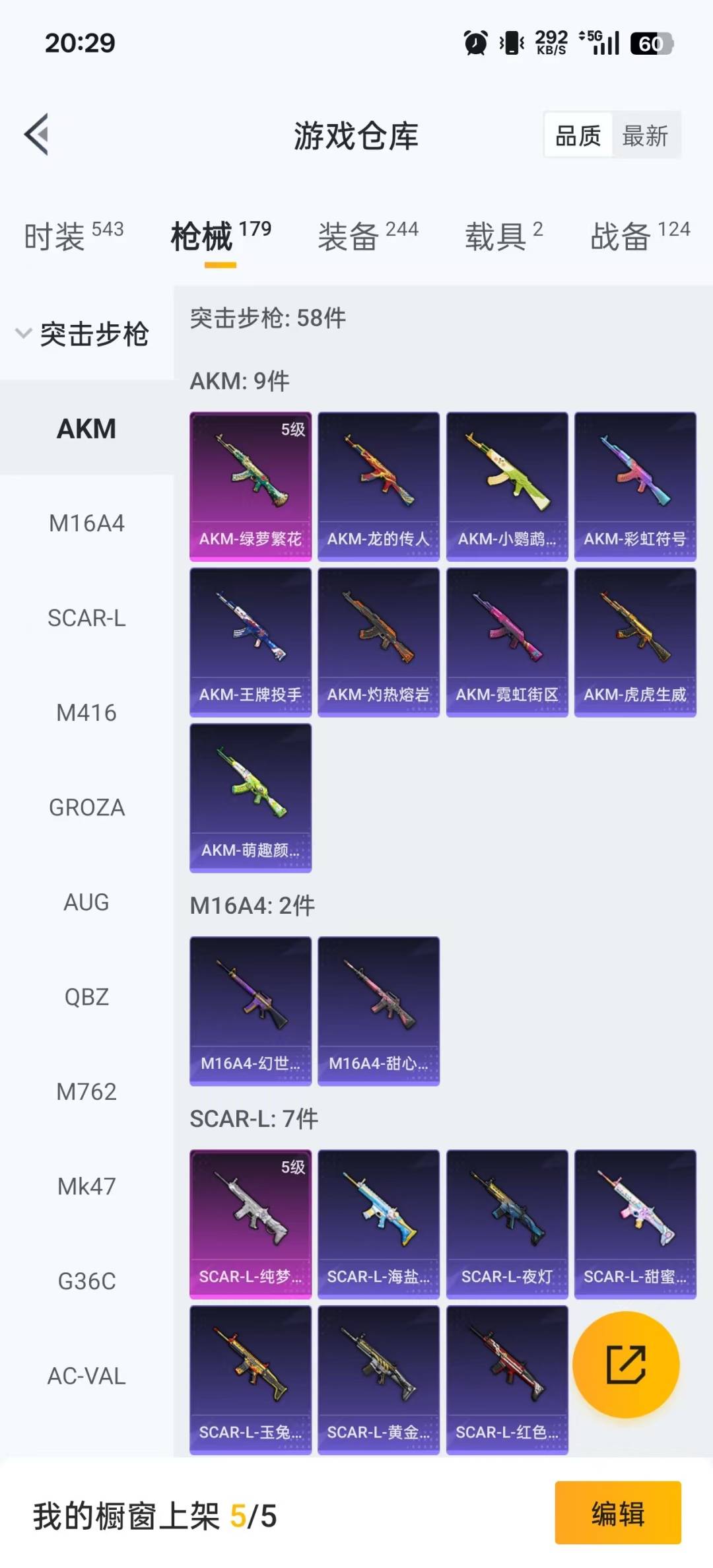Open the SCAR-L-玉兔 skin card
The image size is (713, 1568).
point(250,1380)
